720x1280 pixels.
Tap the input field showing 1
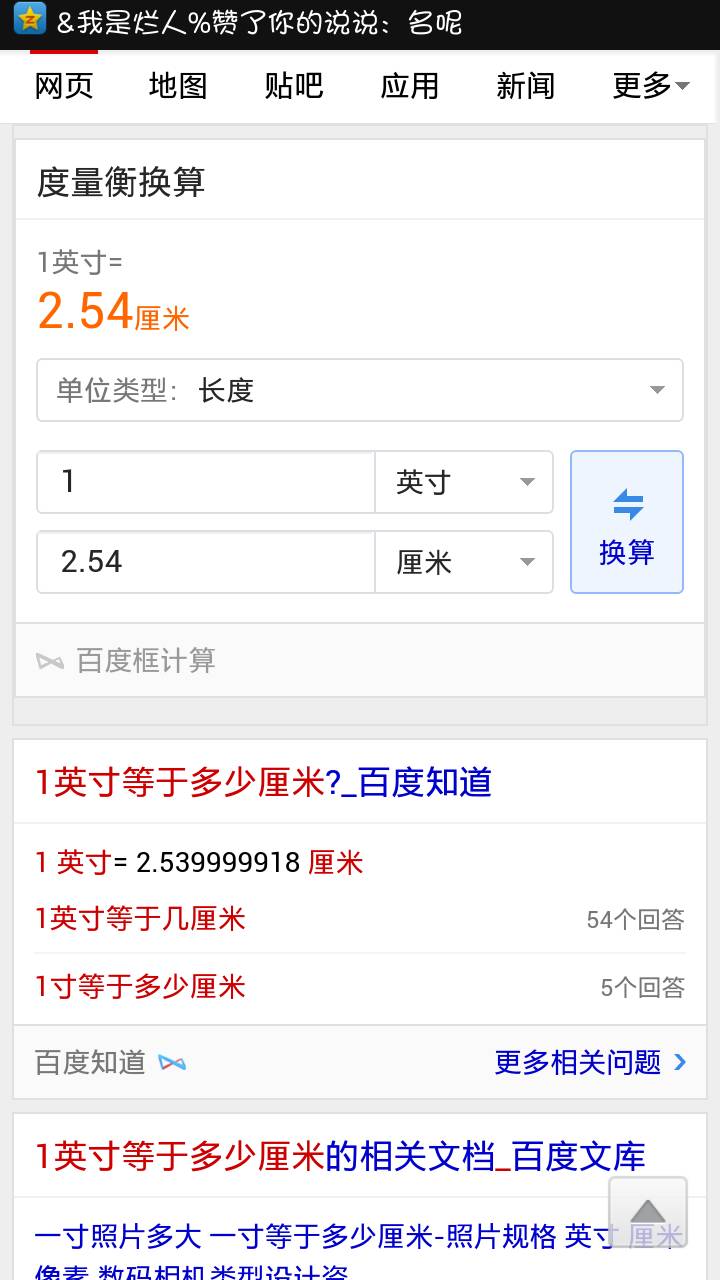pyautogui.click(x=206, y=482)
